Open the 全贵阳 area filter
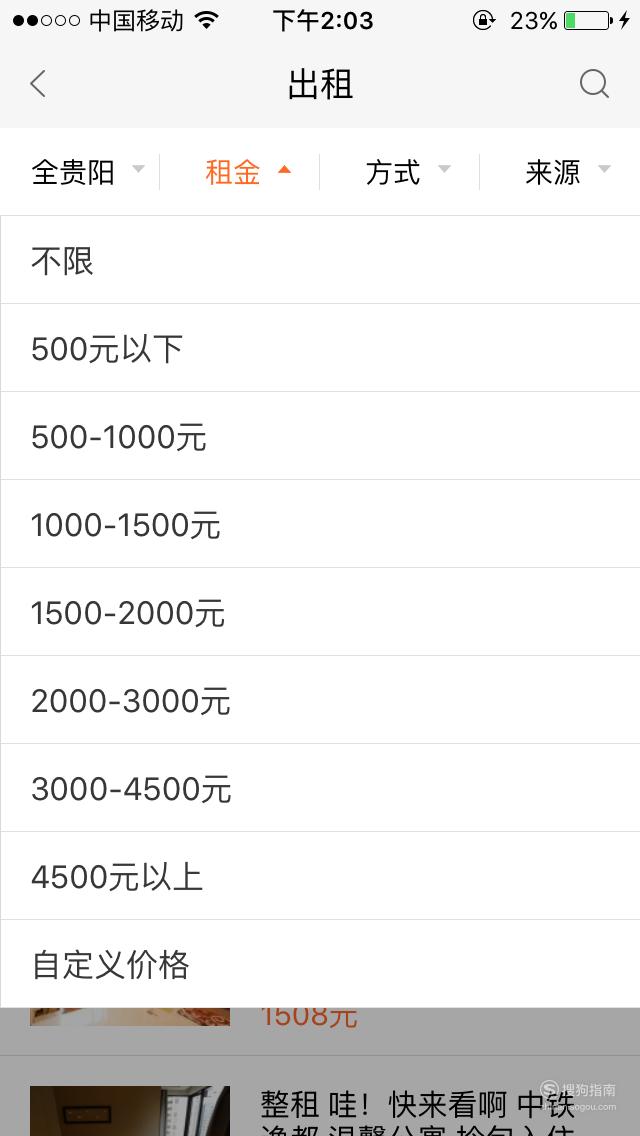640x1136 pixels. 88,172
